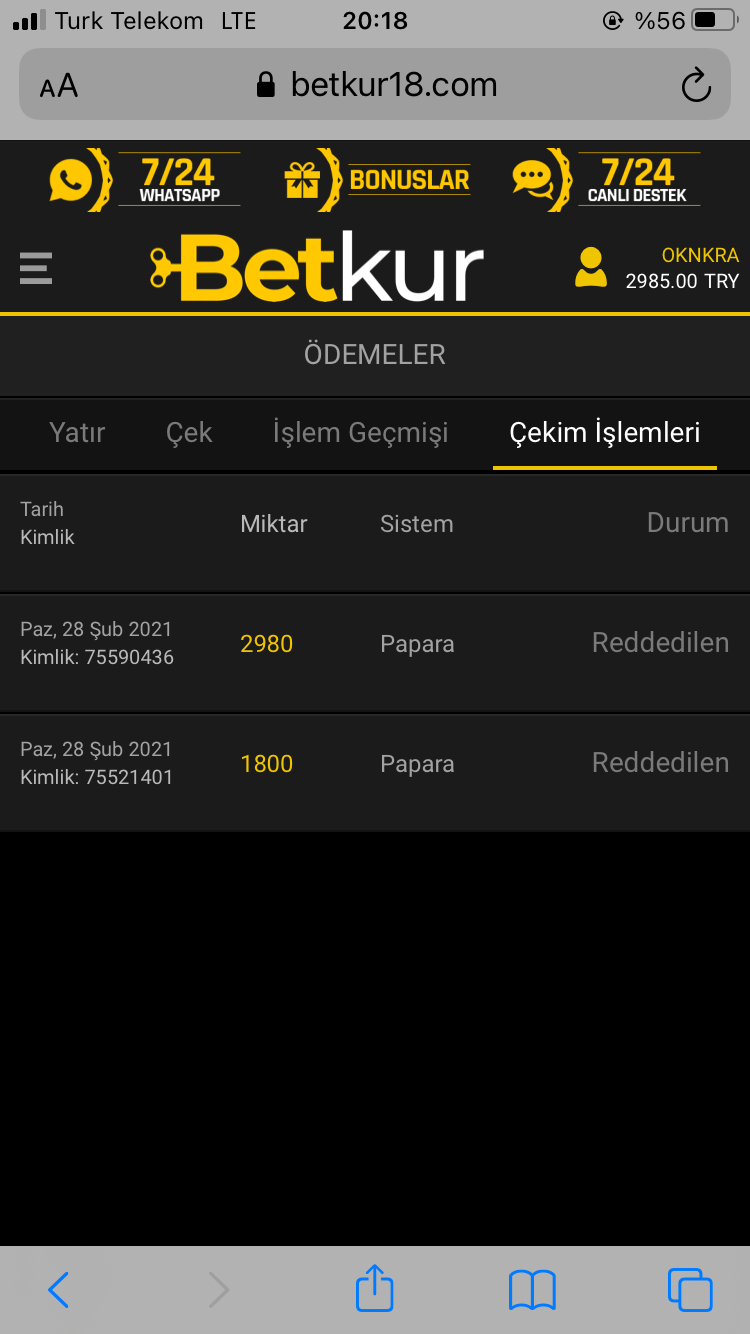
Task: Open the reader text size options
Action: pos(59,87)
